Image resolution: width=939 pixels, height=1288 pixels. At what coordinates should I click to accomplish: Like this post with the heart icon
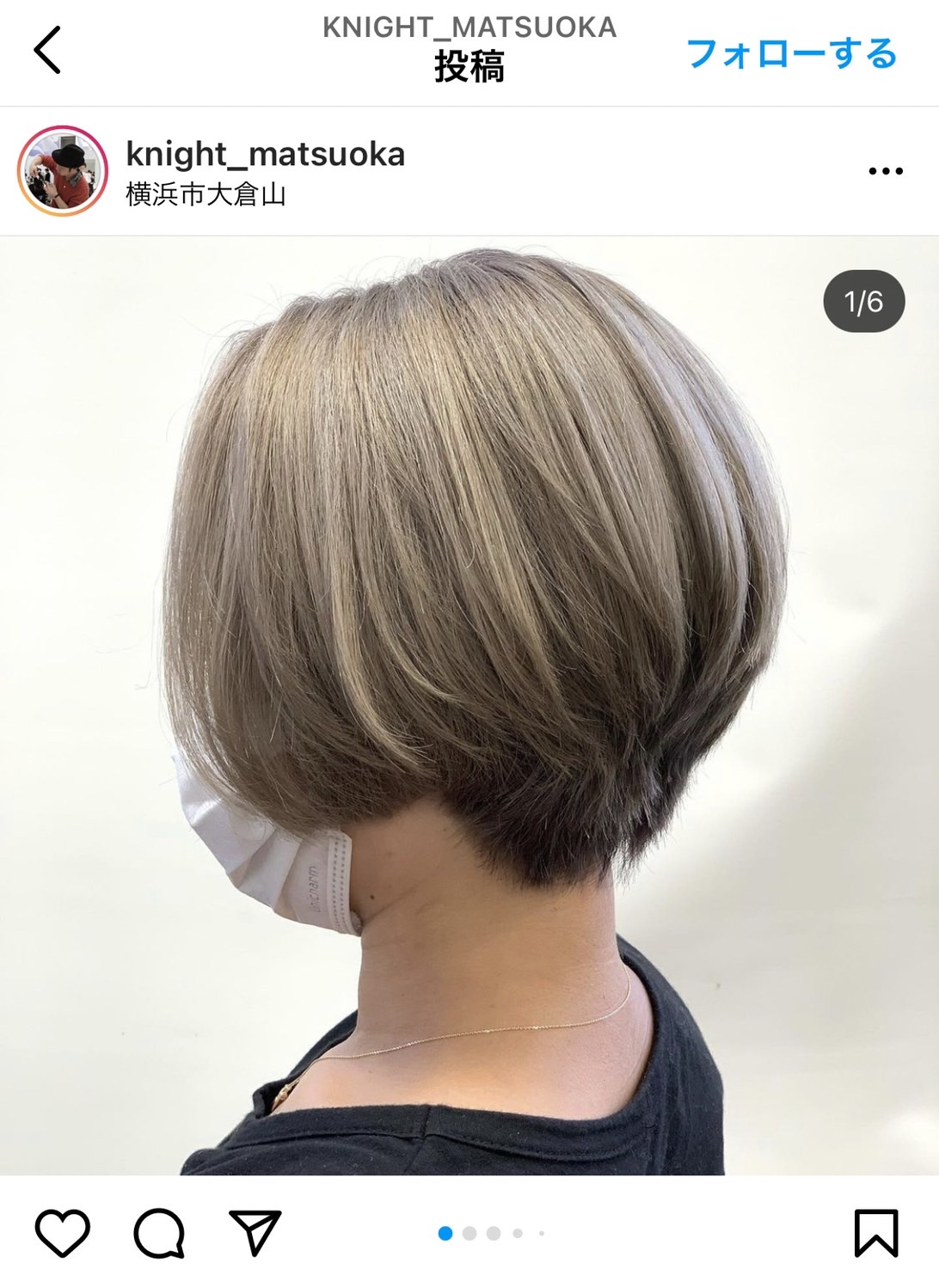(x=62, y=1232)
